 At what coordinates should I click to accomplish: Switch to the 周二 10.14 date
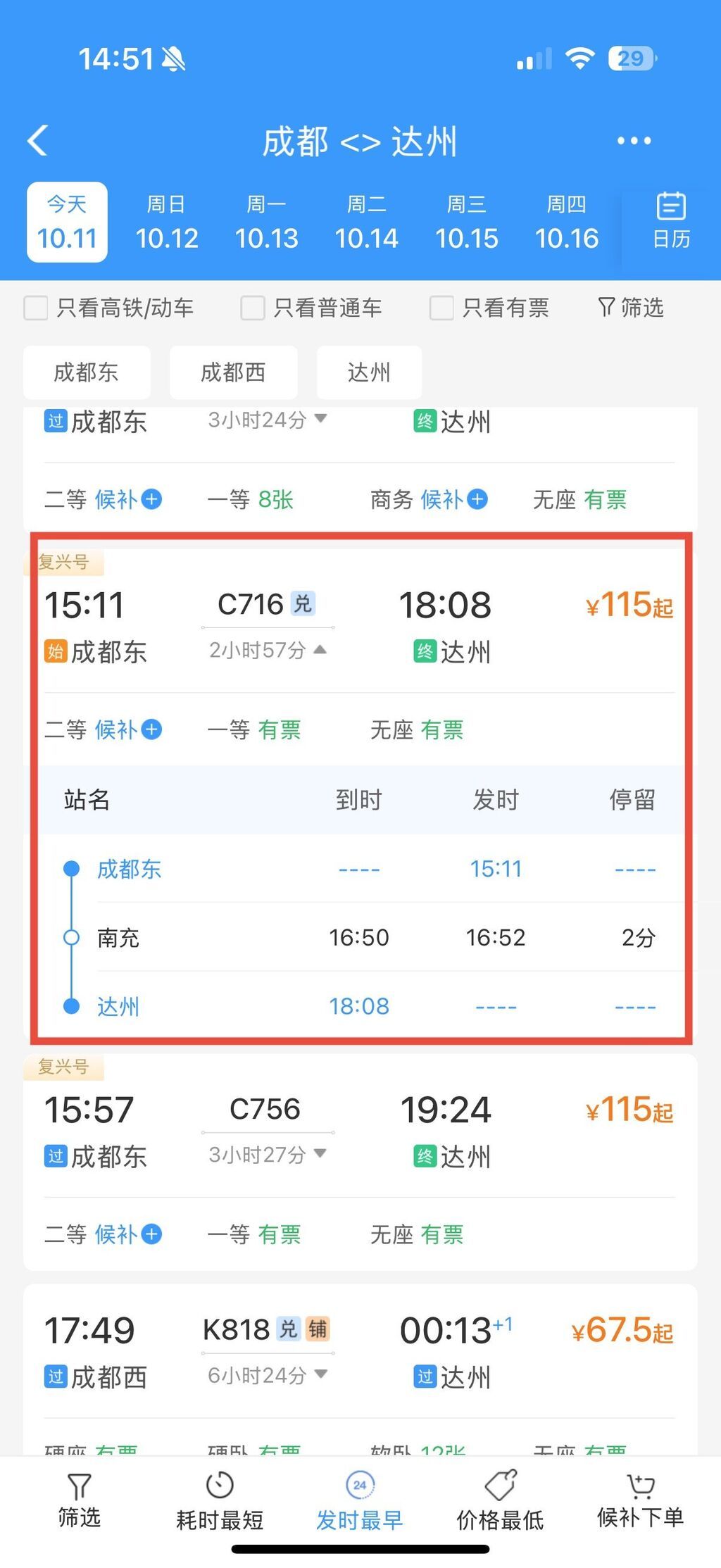tap(367, 223)
